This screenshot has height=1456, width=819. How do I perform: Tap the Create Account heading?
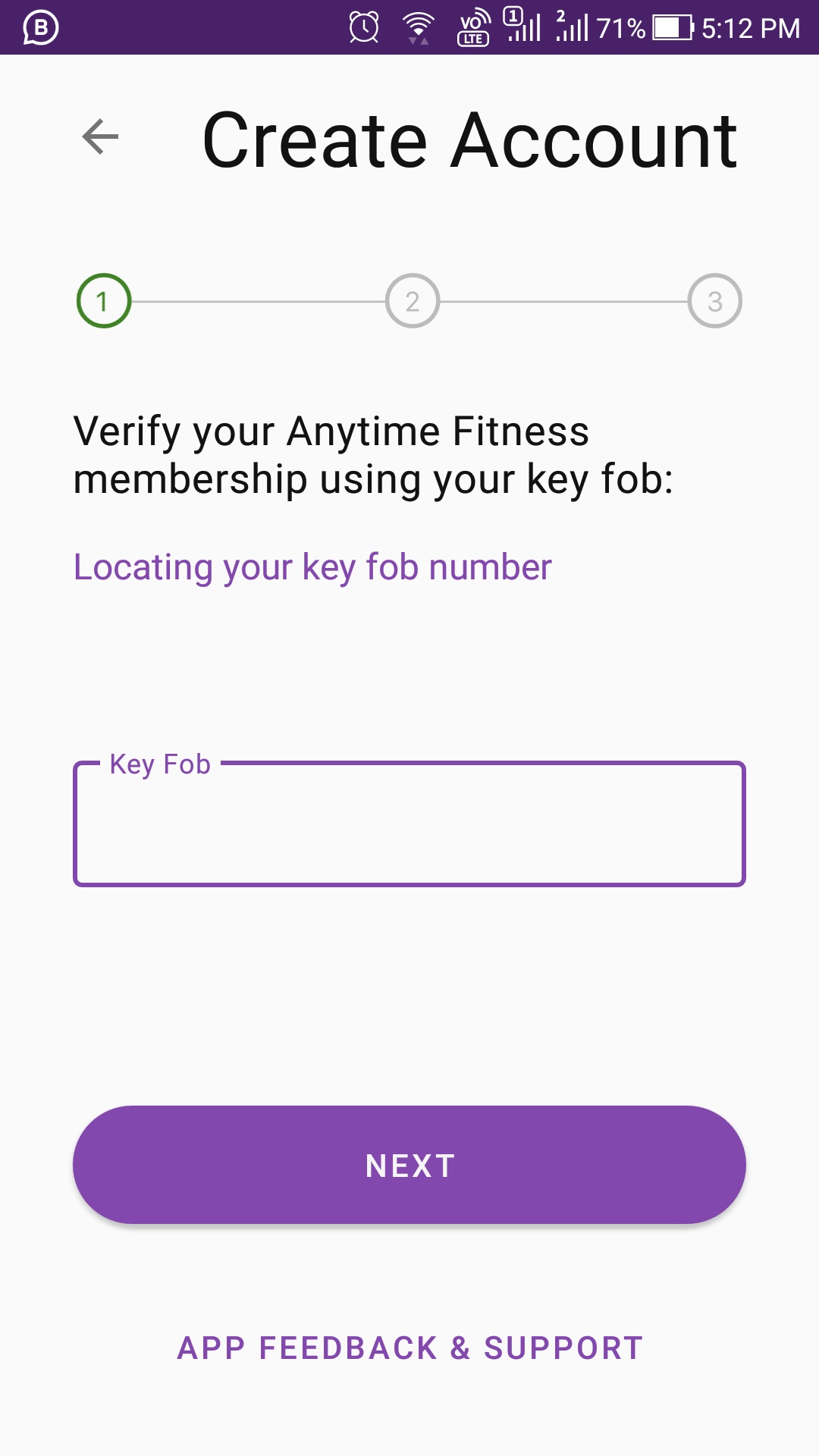point(469,139)
